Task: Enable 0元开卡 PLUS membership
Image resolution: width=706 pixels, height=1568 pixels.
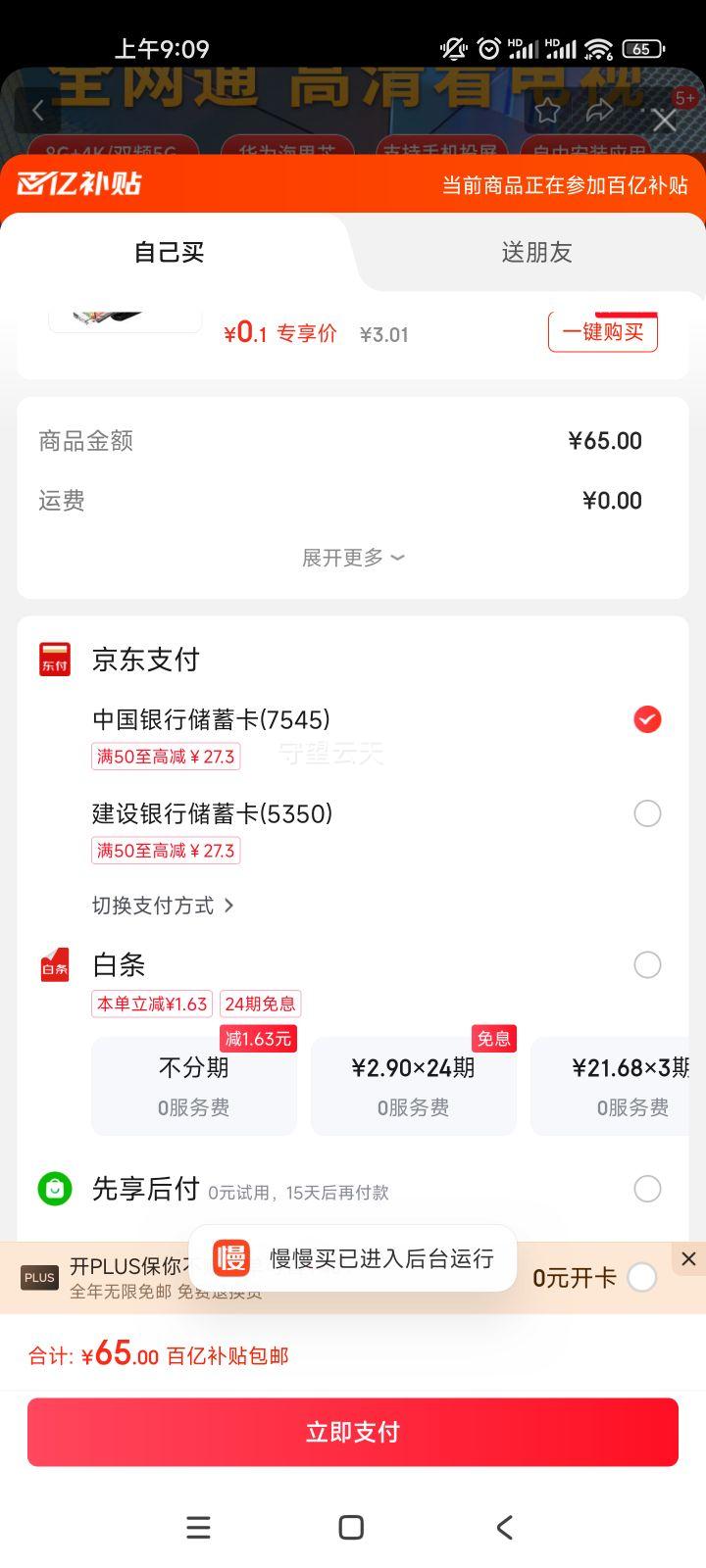Action: 642,1277
